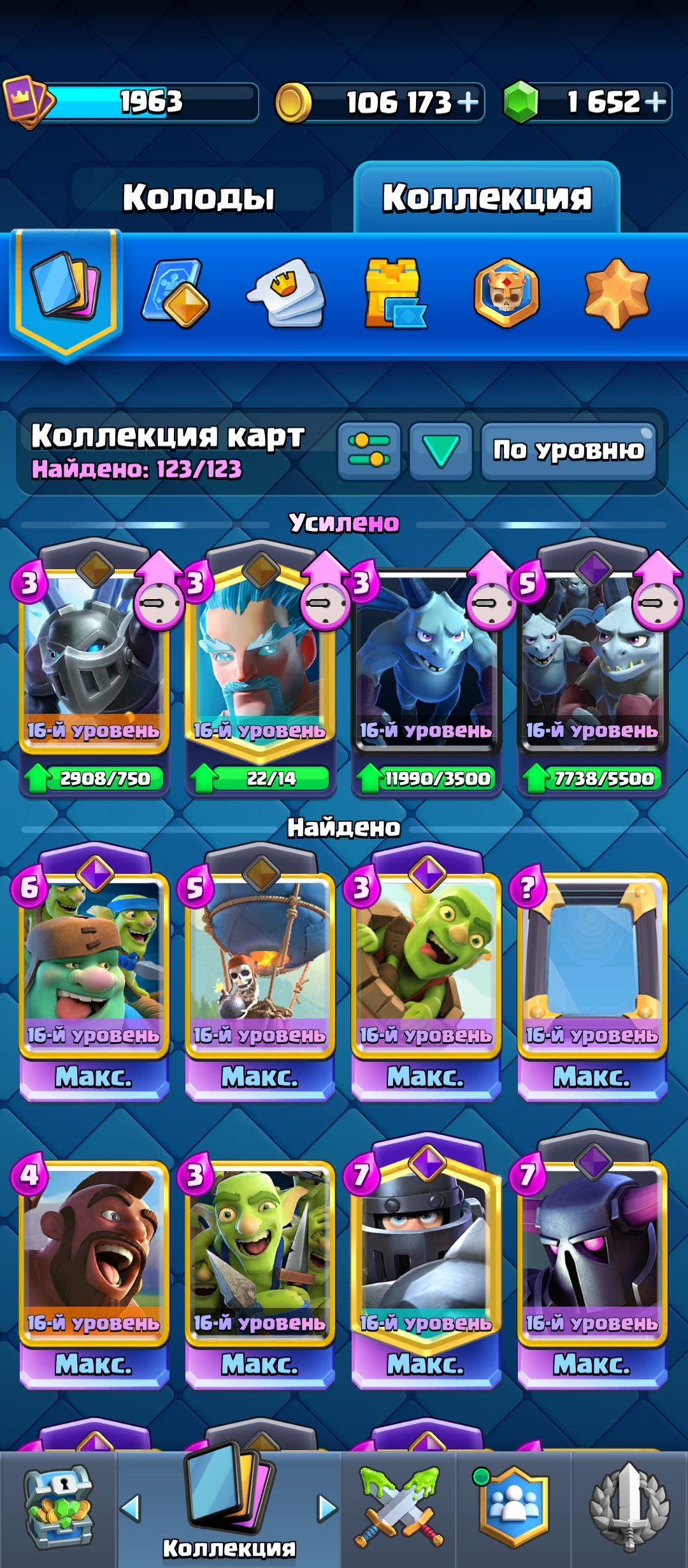Viewport: 688px width, 1568px height.
Task: Open the tower troops tab with the castle icon
Action: pyautogui.click(x=395, y=294)
